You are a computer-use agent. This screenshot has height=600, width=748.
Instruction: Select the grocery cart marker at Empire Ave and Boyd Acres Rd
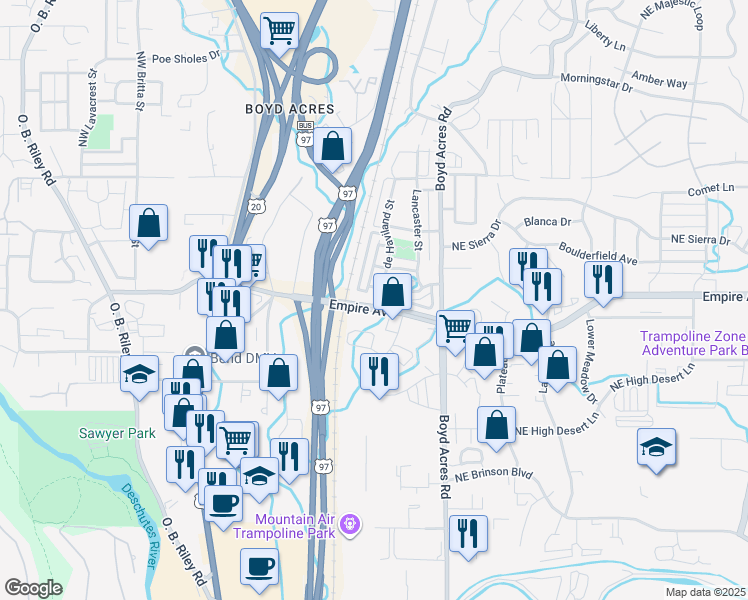(455, 327)
